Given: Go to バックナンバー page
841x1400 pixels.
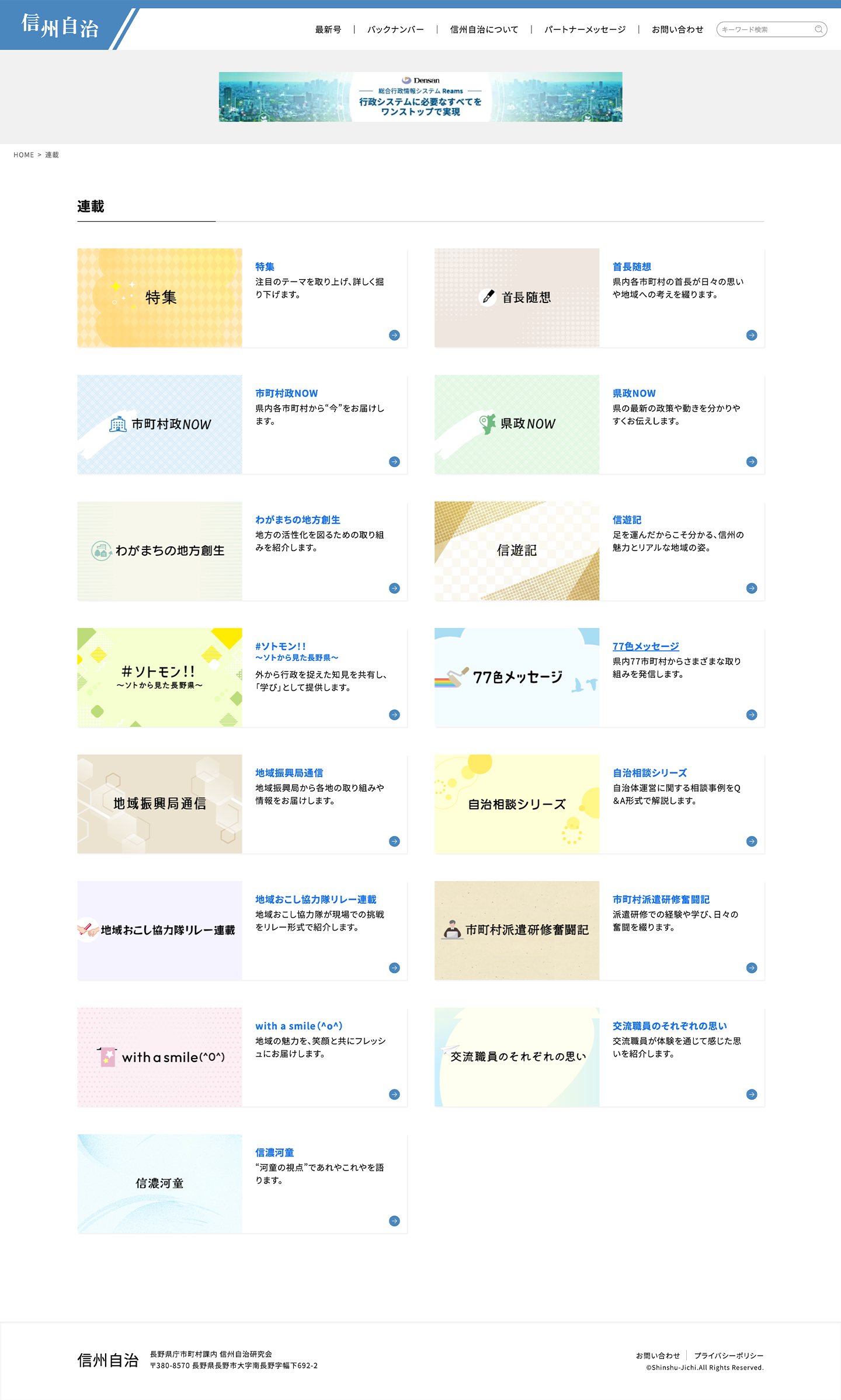Looking at the screenshot, I should point(395,30).
